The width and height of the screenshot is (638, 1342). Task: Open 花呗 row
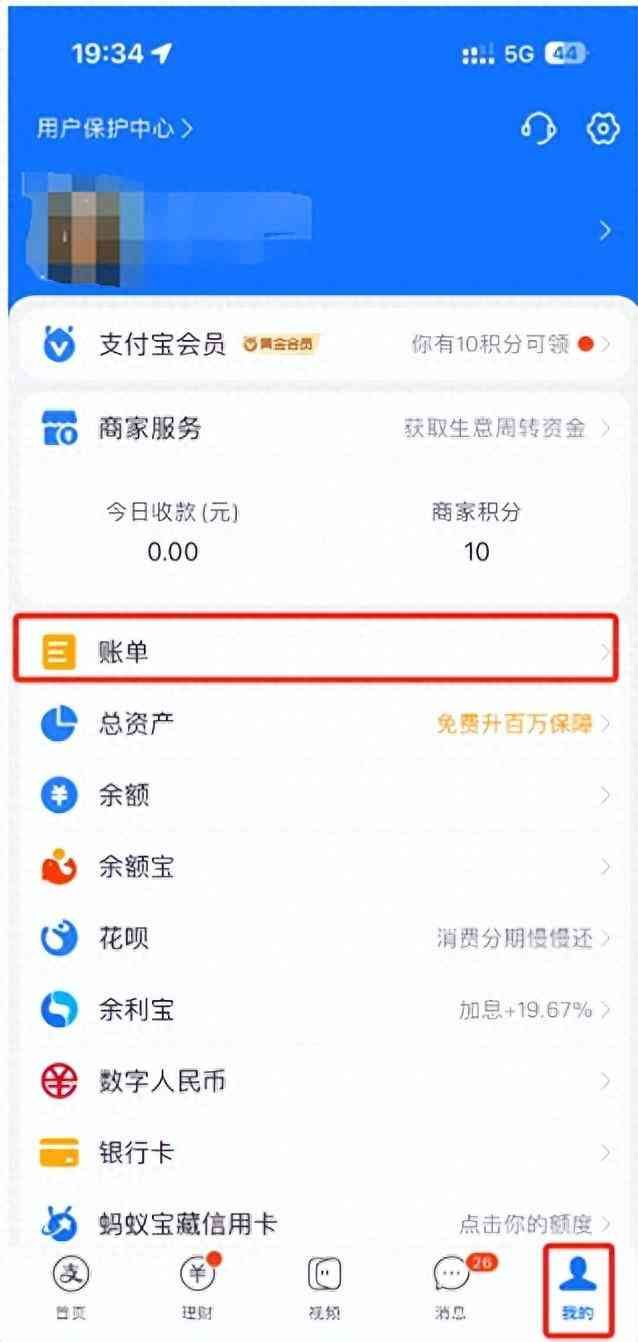click(x=320, y=938)
